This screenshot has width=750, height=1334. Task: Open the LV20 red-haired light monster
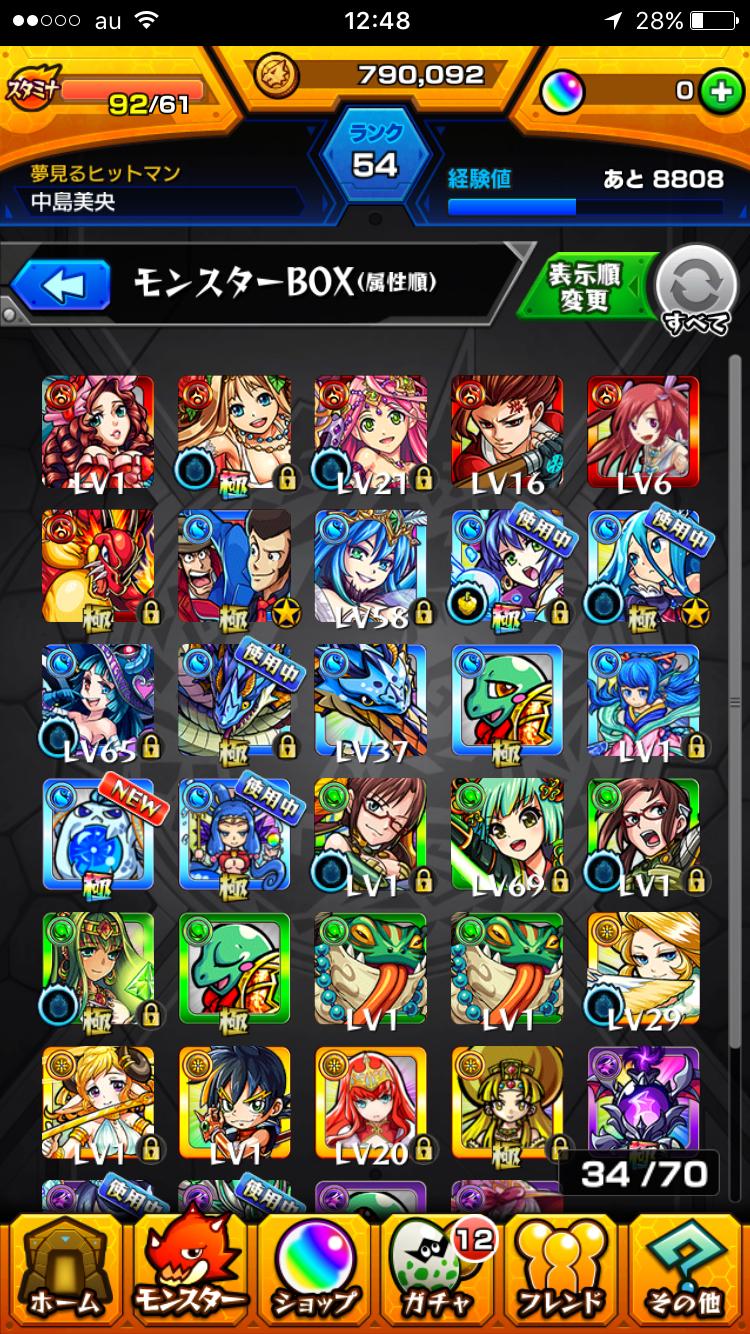click(371, 1102)
